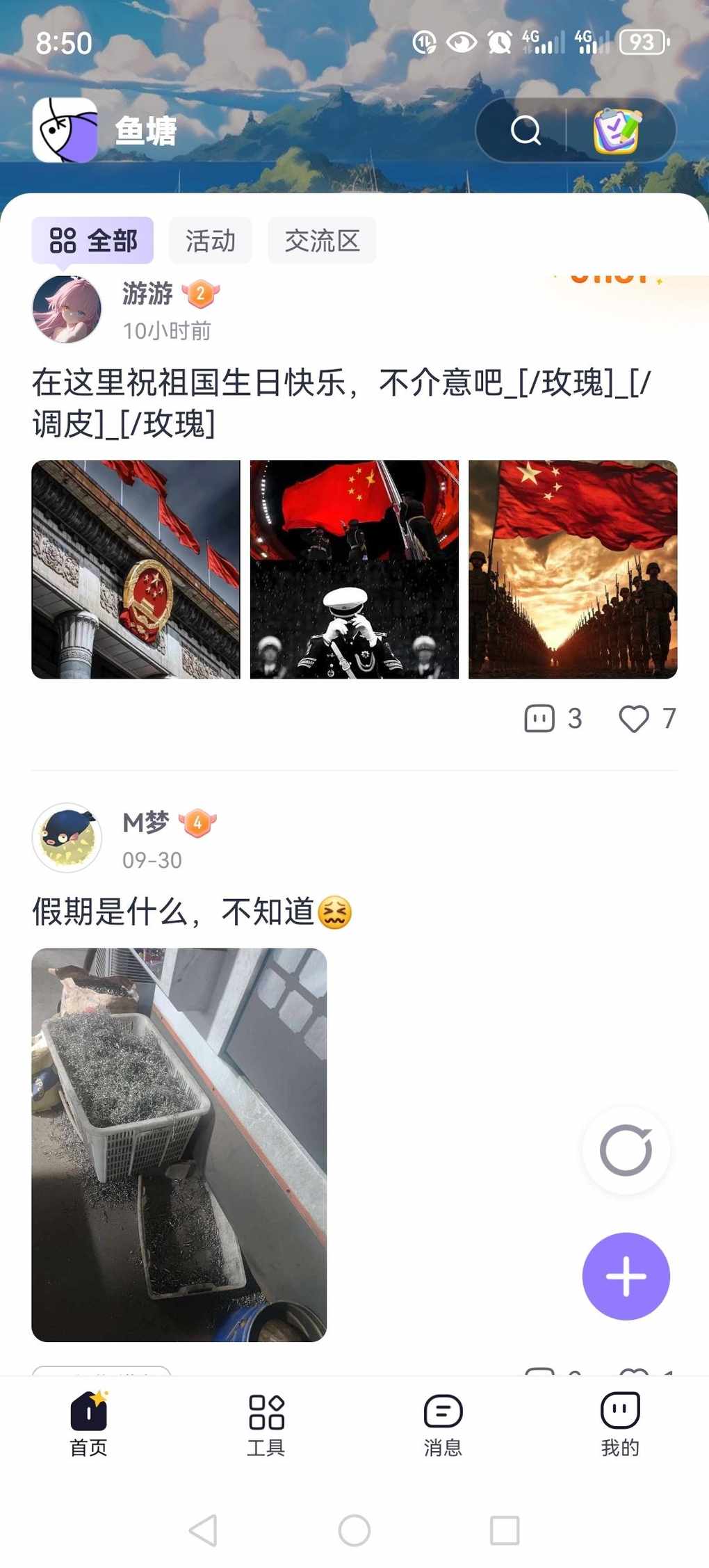View the national emblem photo in 游游's post

pos(136,569)
